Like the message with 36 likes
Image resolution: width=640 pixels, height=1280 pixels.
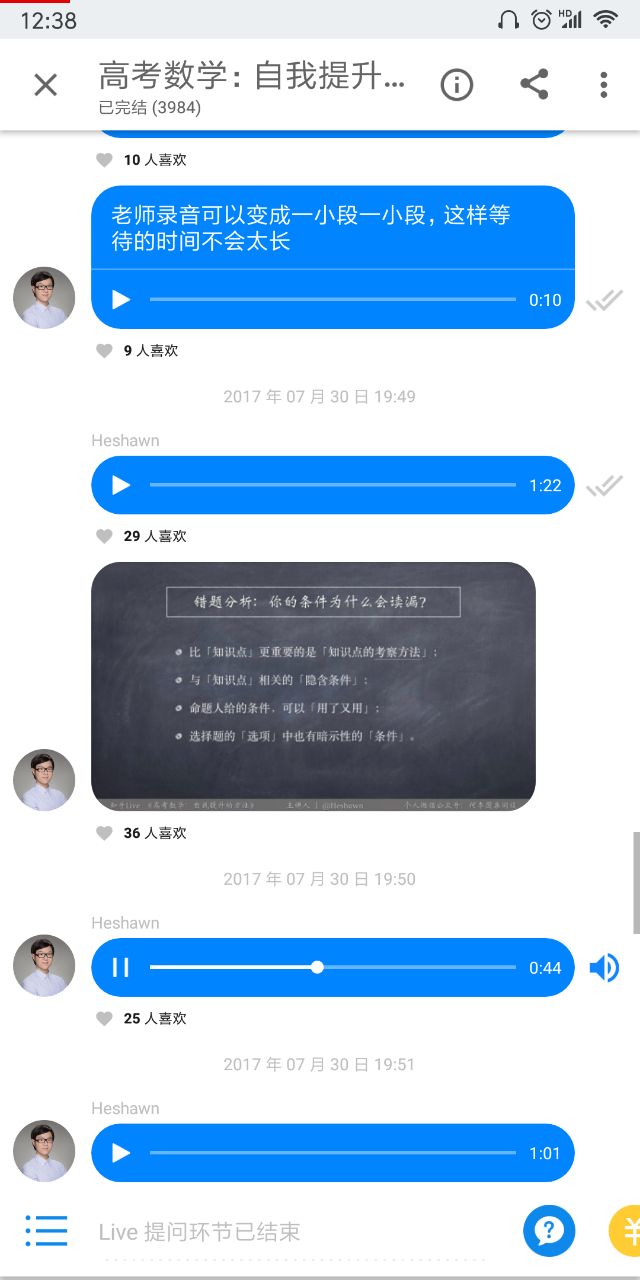[104, 833]
